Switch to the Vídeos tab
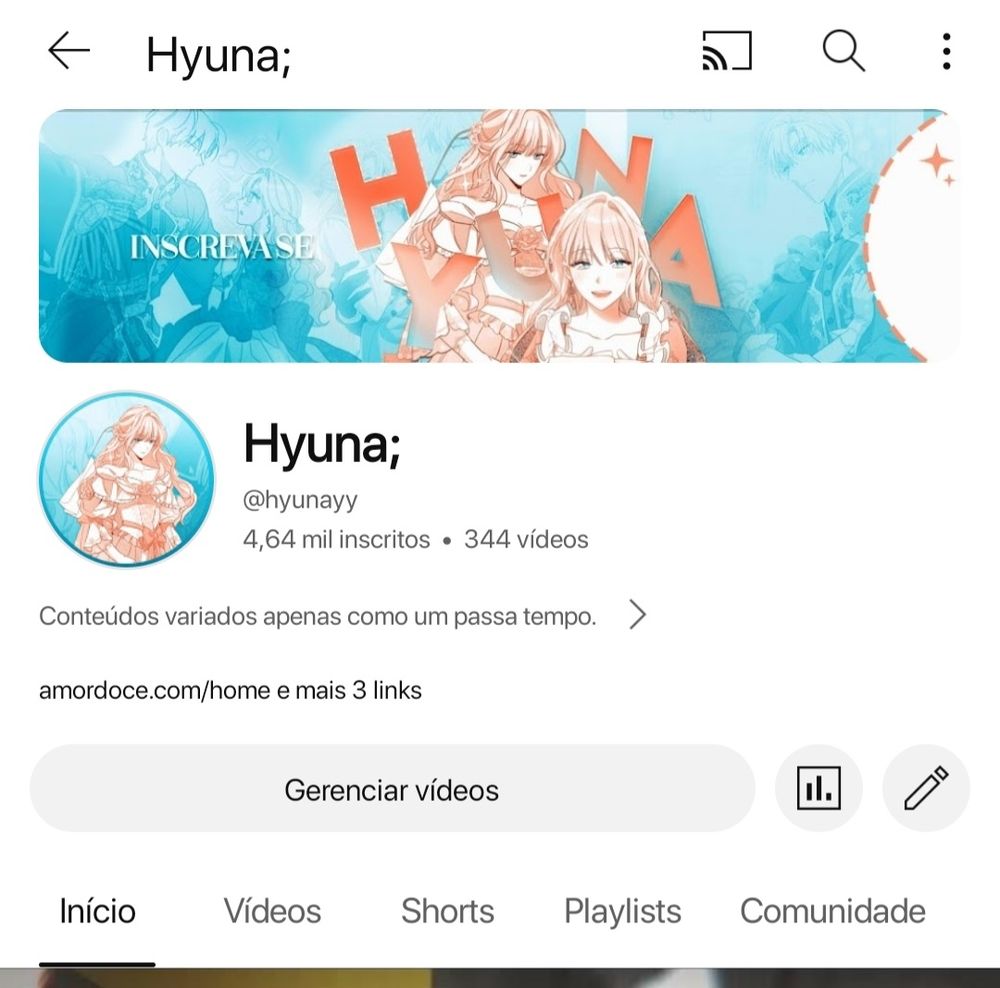1000x988 pixels. pyautogui.click(x=272, y=911)
